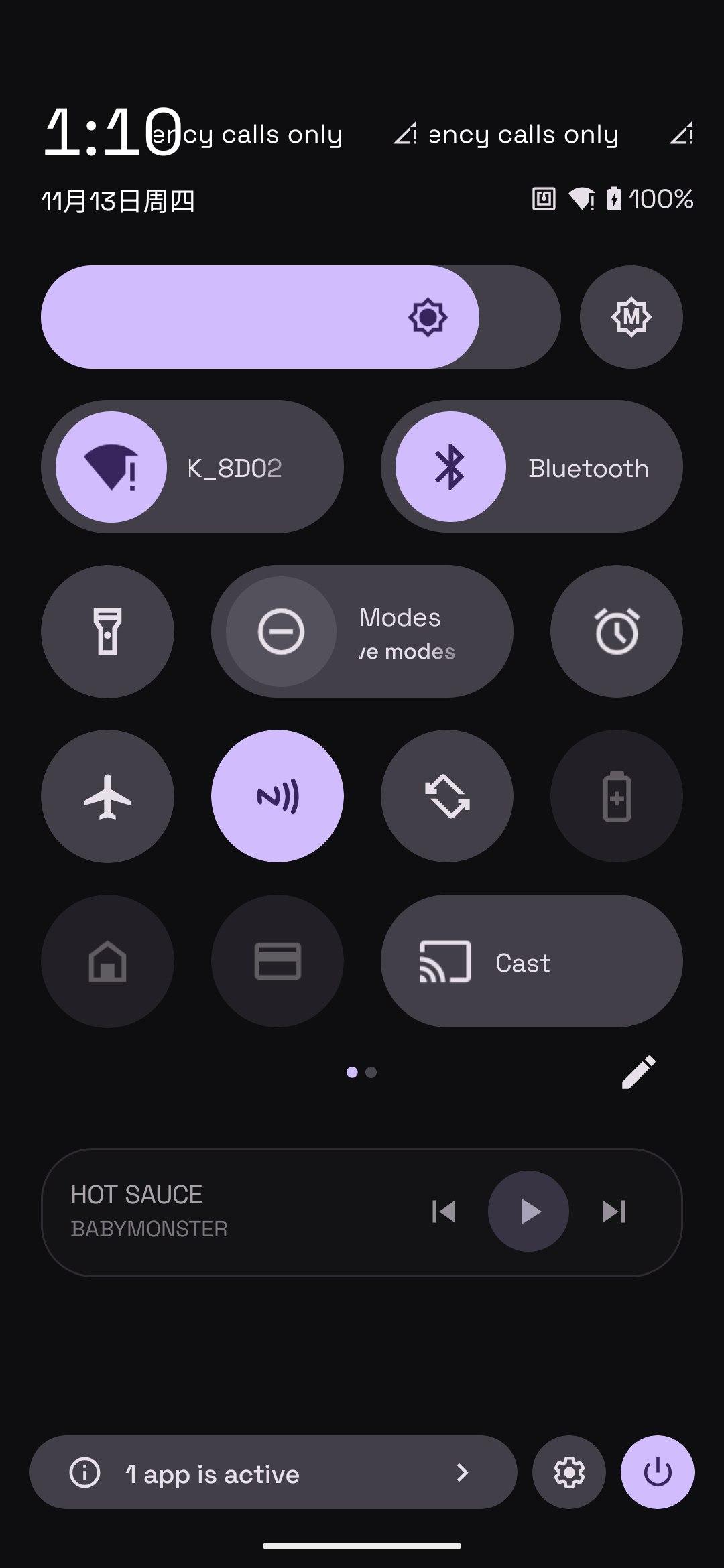
Task: Open the power menu
Action: coord(657,1472)
